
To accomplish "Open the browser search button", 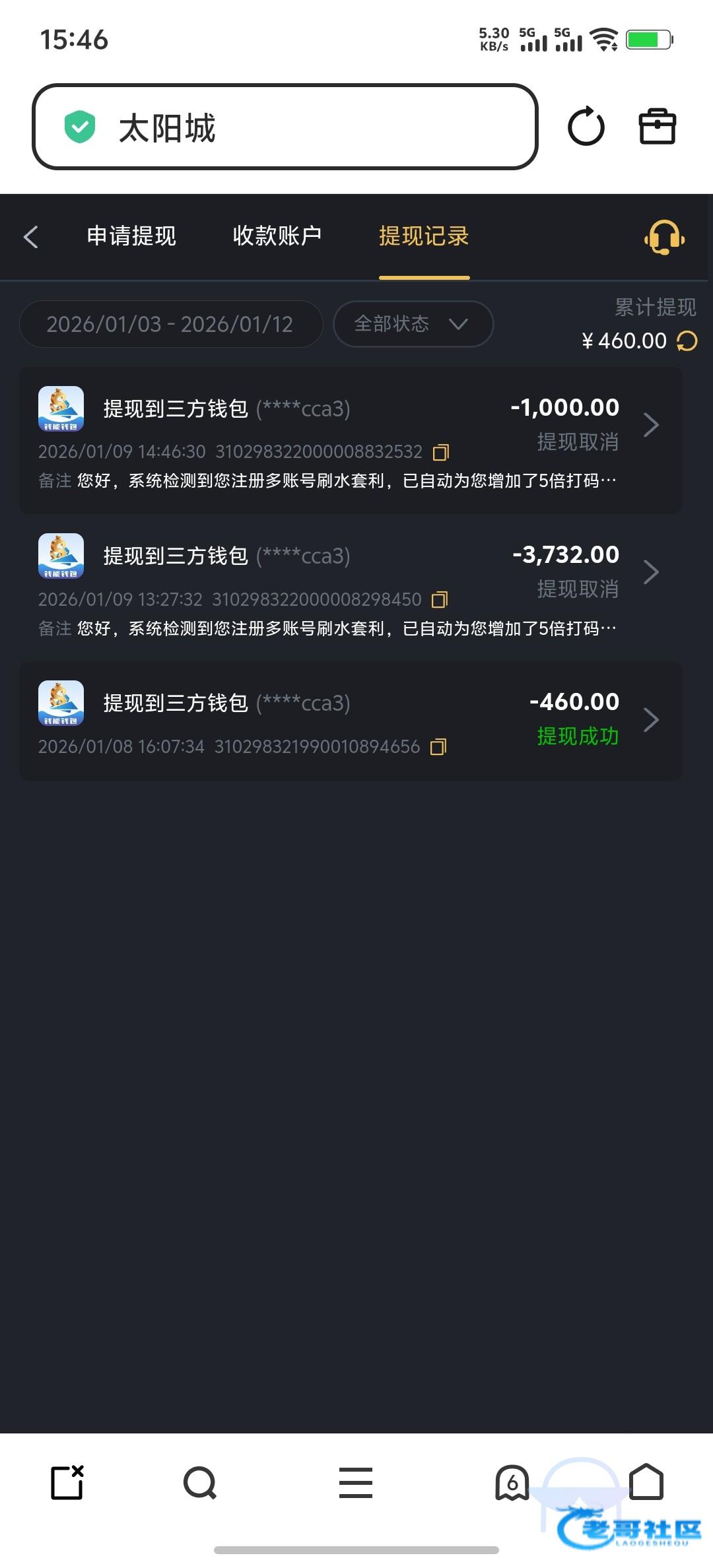I will click(x=200, y=1483).
